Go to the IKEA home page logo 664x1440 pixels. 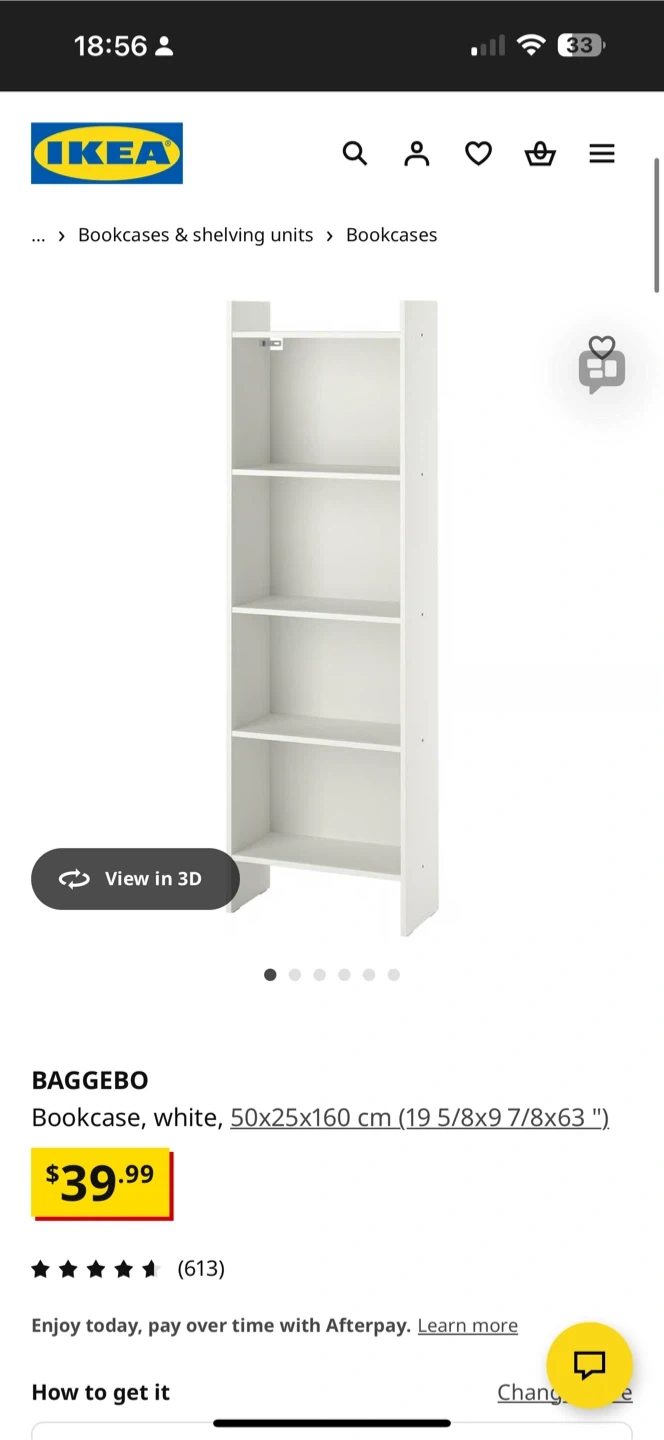pos(107,153)
